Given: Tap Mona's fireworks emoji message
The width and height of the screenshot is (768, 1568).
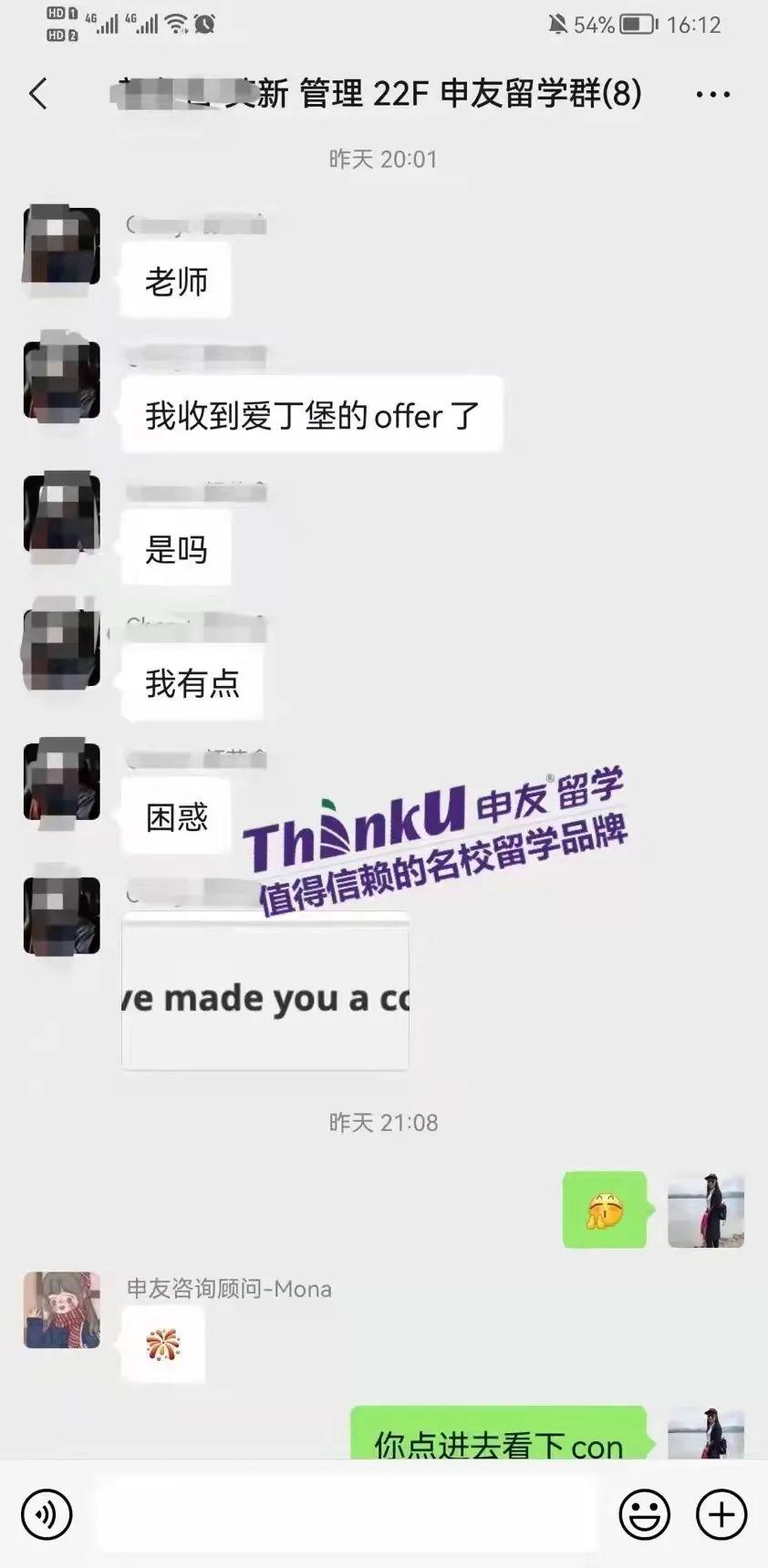Looking at the screenshot, I should [162, 1343].
